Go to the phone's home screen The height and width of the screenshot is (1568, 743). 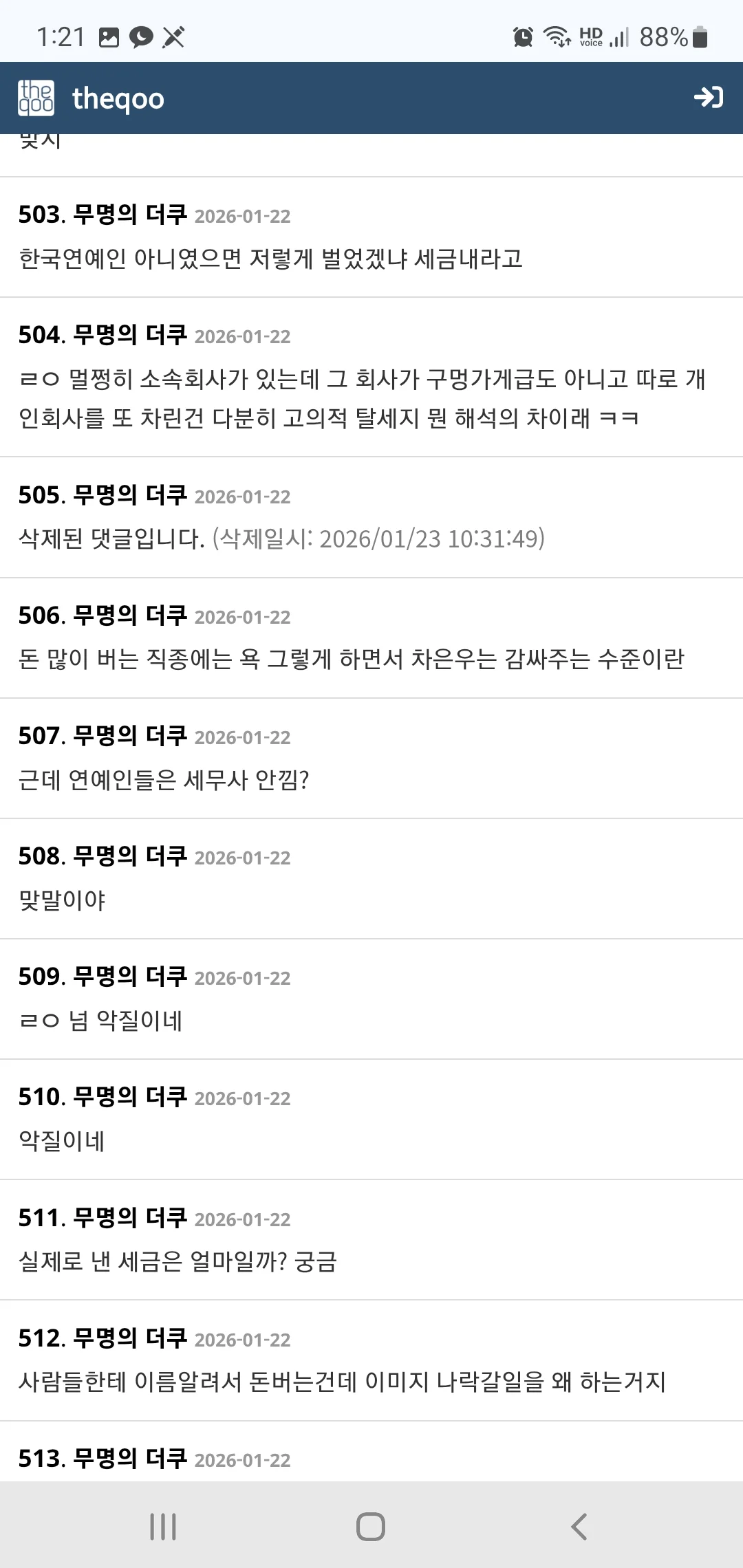(x=371, y=1526)
